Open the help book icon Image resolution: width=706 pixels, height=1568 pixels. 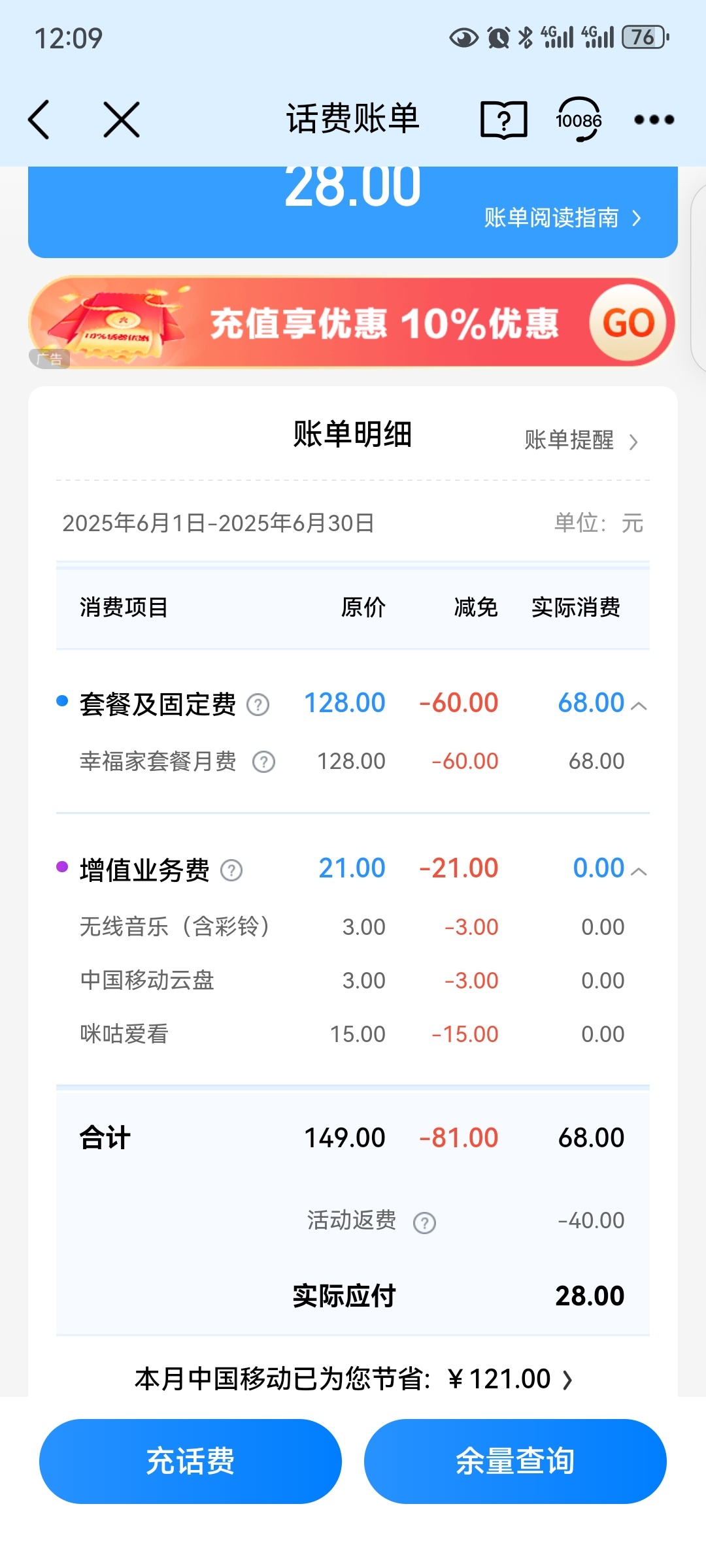coord(503,120)
